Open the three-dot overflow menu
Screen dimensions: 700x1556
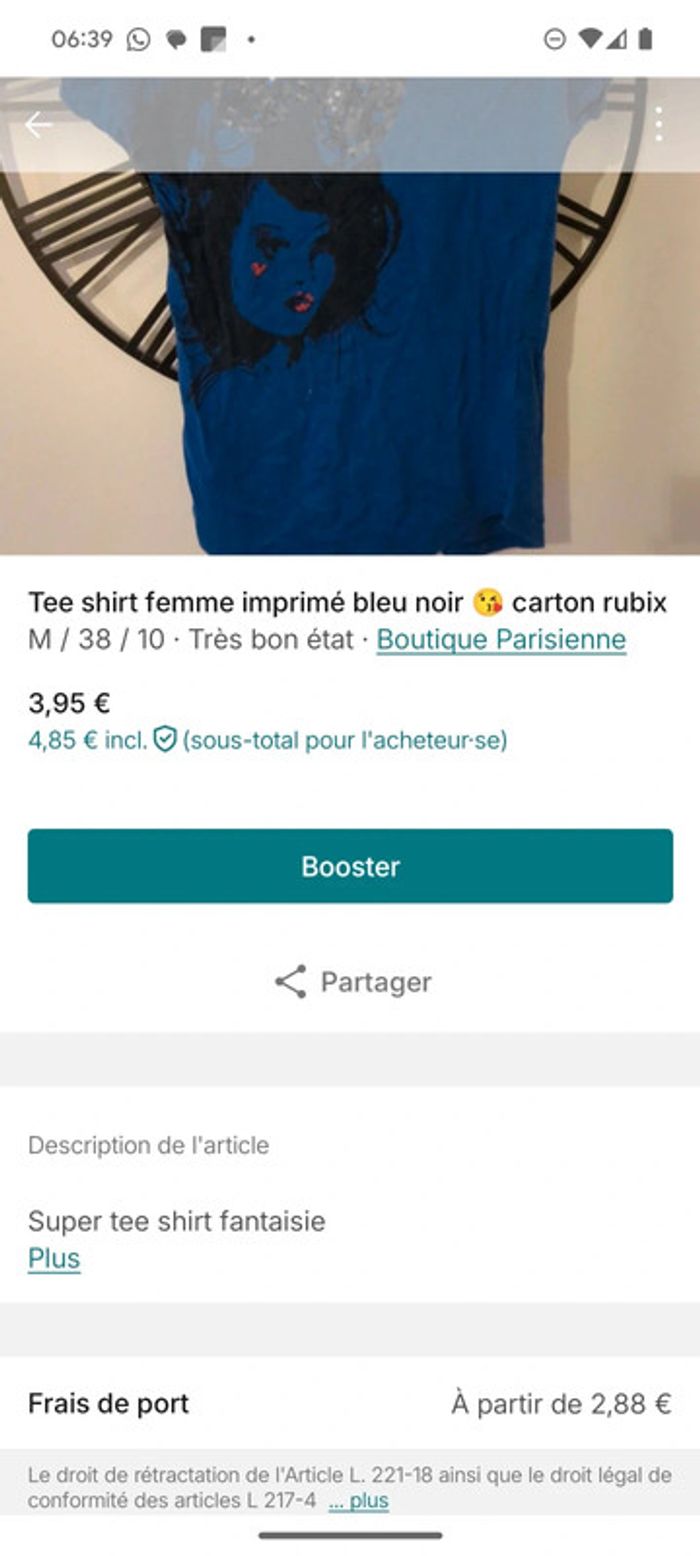[x=658, y=125]
